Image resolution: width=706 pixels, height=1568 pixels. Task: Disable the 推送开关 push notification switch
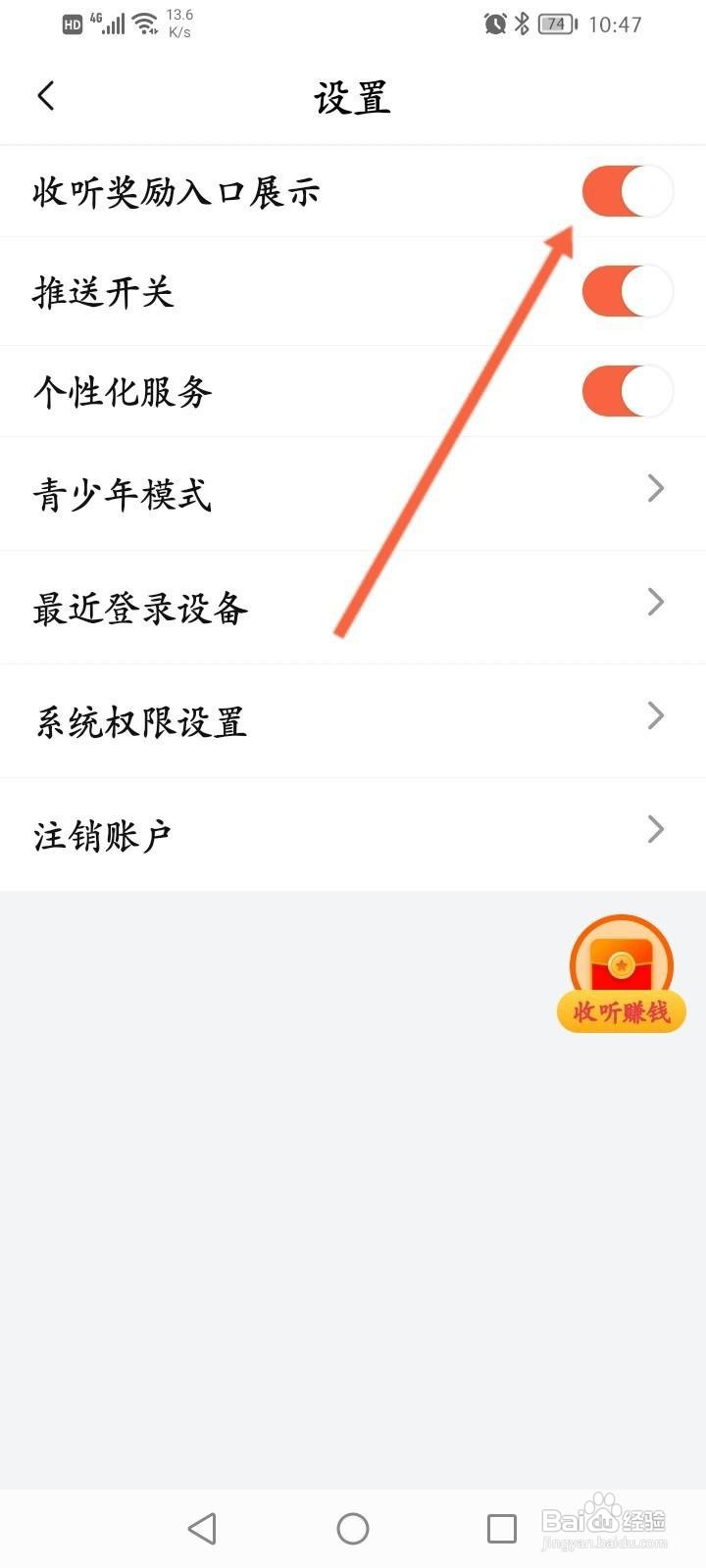click(628, 290)
